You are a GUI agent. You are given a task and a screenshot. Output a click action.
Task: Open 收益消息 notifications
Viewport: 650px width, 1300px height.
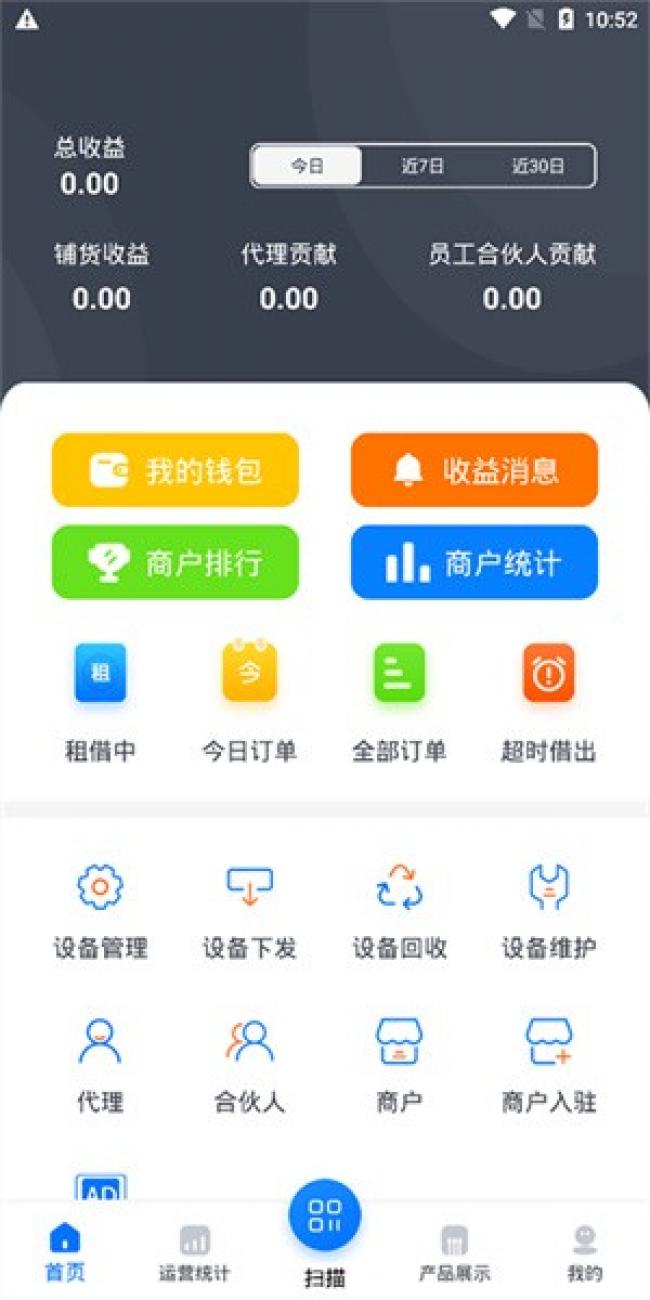coord(474,470)
